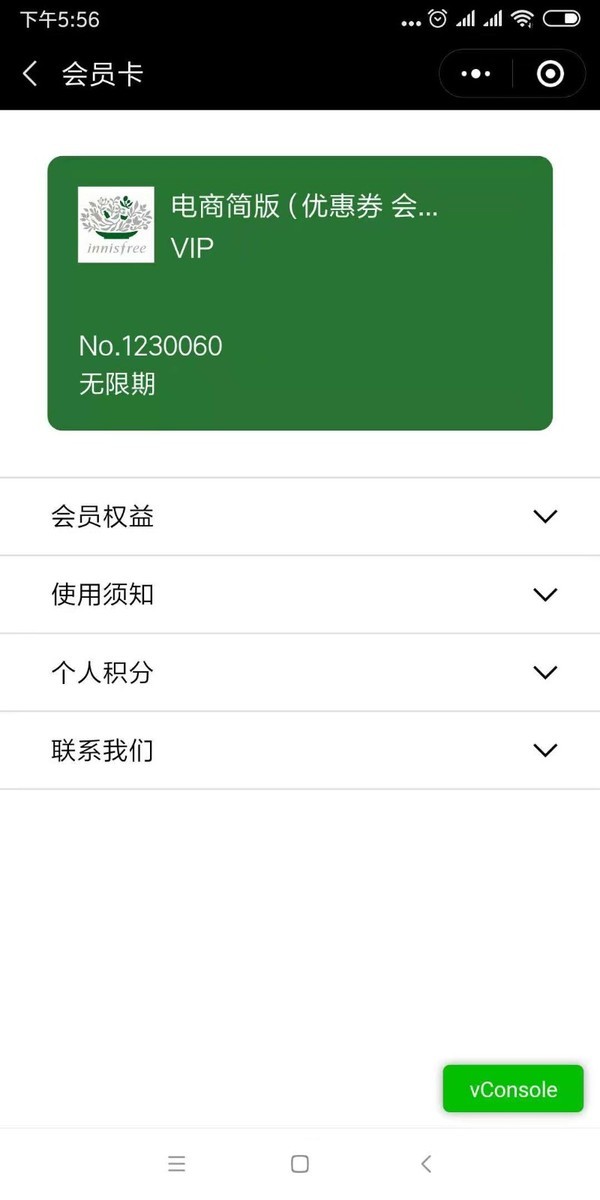The height and width of the screenshot is (1200, 600).
Task: Expand the 会员权益 section
Action: click(300, 517)
